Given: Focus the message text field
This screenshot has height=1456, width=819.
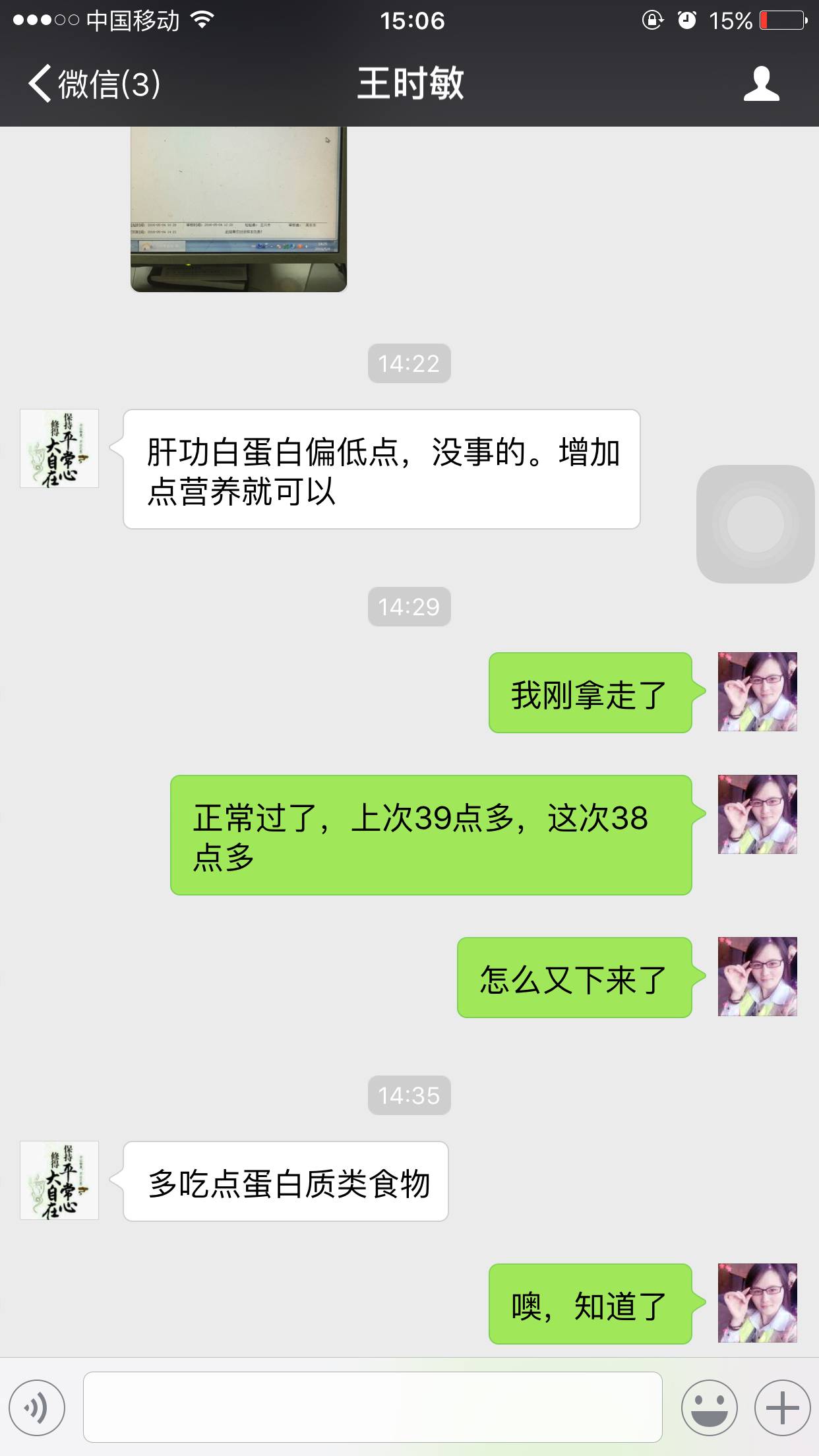Looking at the screenshot, I should pyautogui.click(x=373, y=1407).
